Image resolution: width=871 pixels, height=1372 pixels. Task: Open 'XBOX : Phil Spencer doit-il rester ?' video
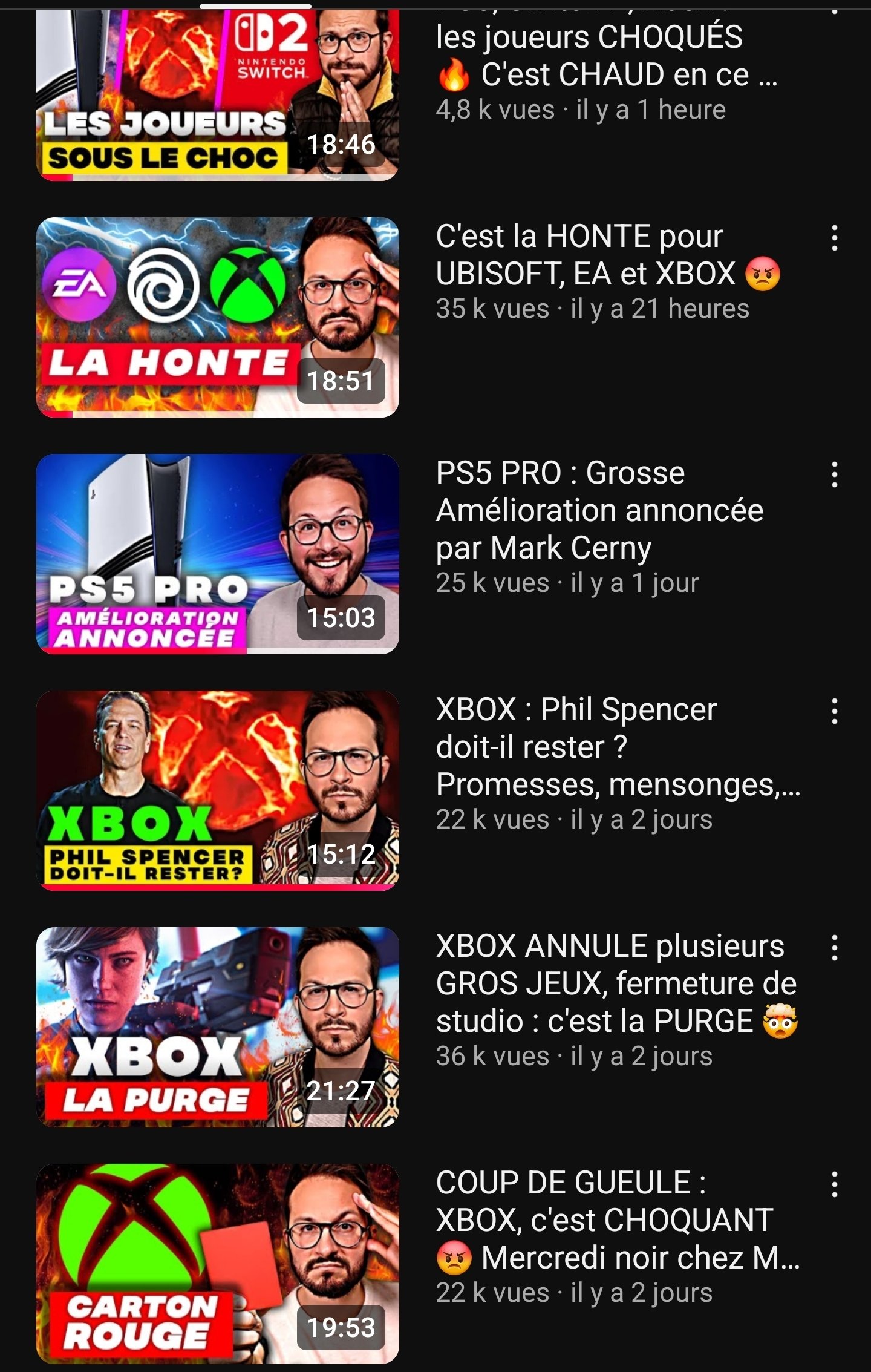click(218, 790)
